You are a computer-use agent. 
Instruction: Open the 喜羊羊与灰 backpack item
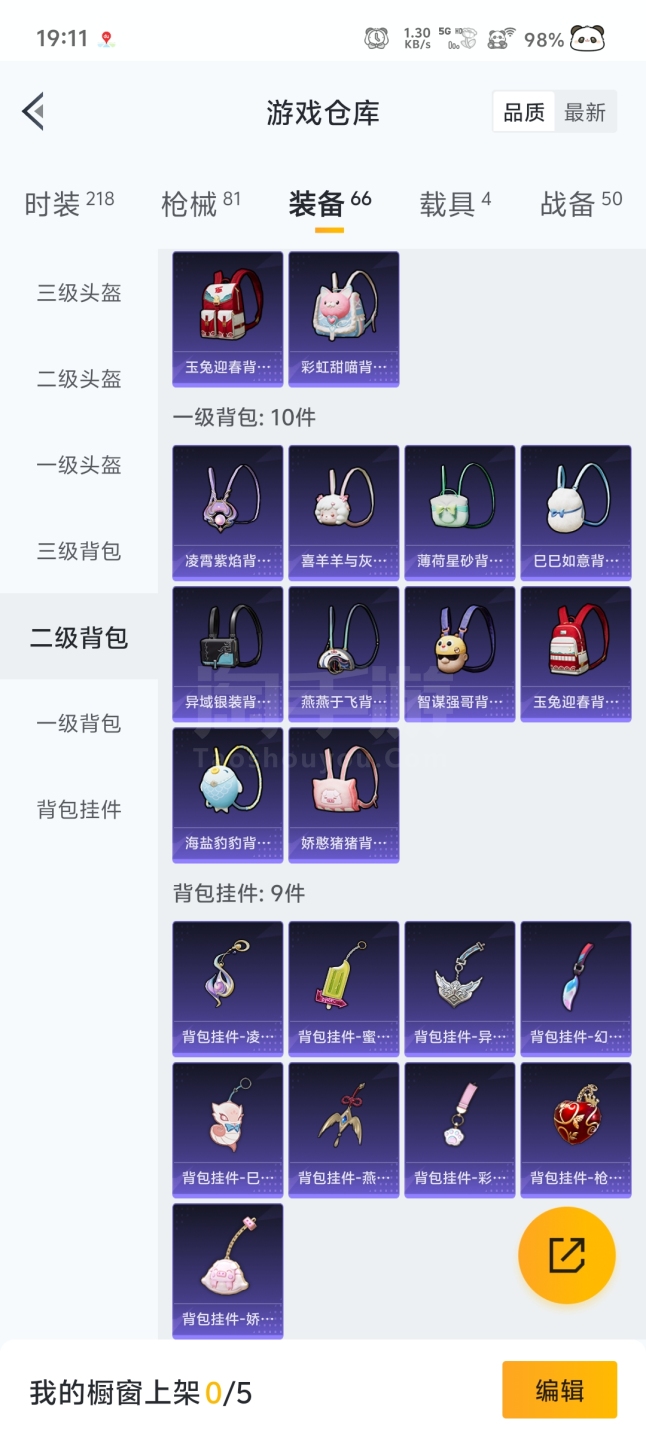pos(343,512)
